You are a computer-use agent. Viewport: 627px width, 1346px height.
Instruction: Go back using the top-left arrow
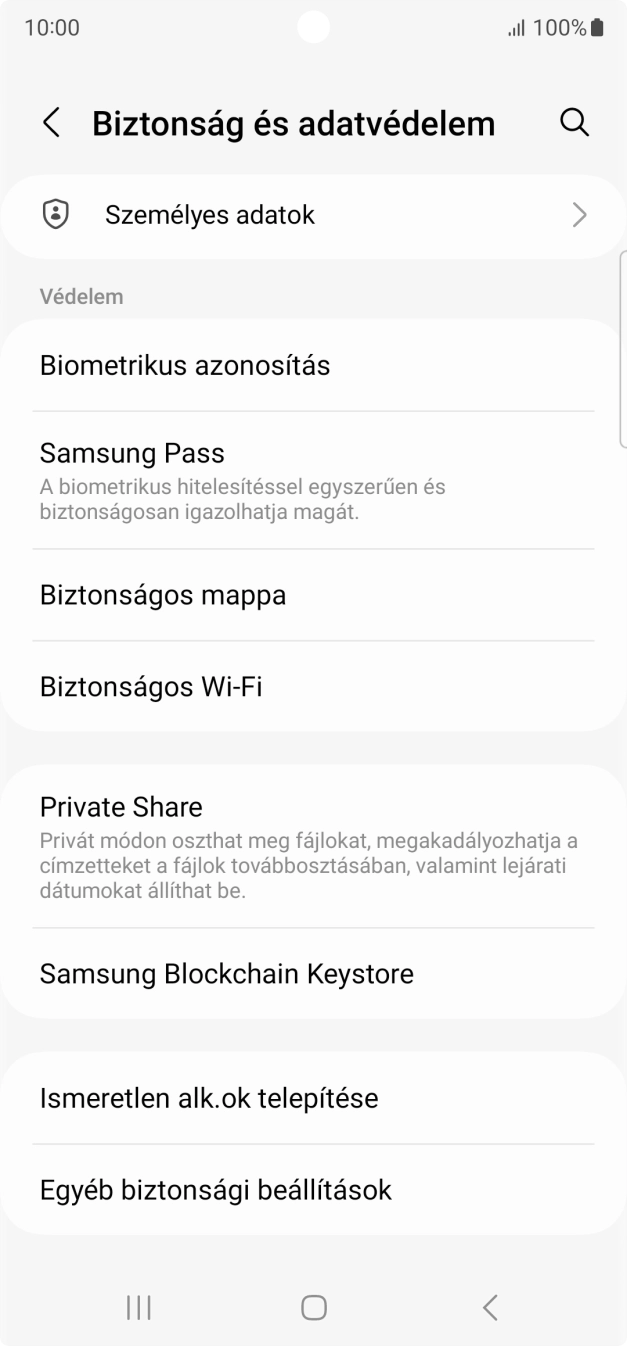coord(52,123)
